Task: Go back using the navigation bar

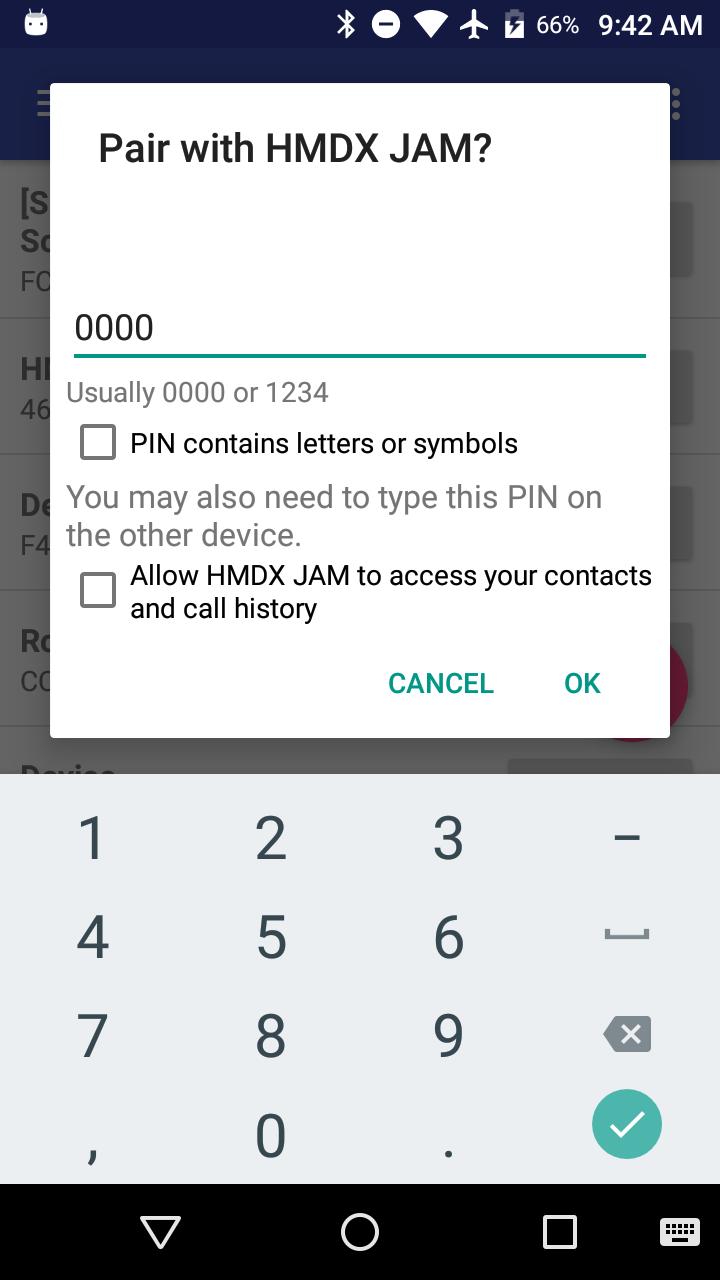Action: point(160,1232)
